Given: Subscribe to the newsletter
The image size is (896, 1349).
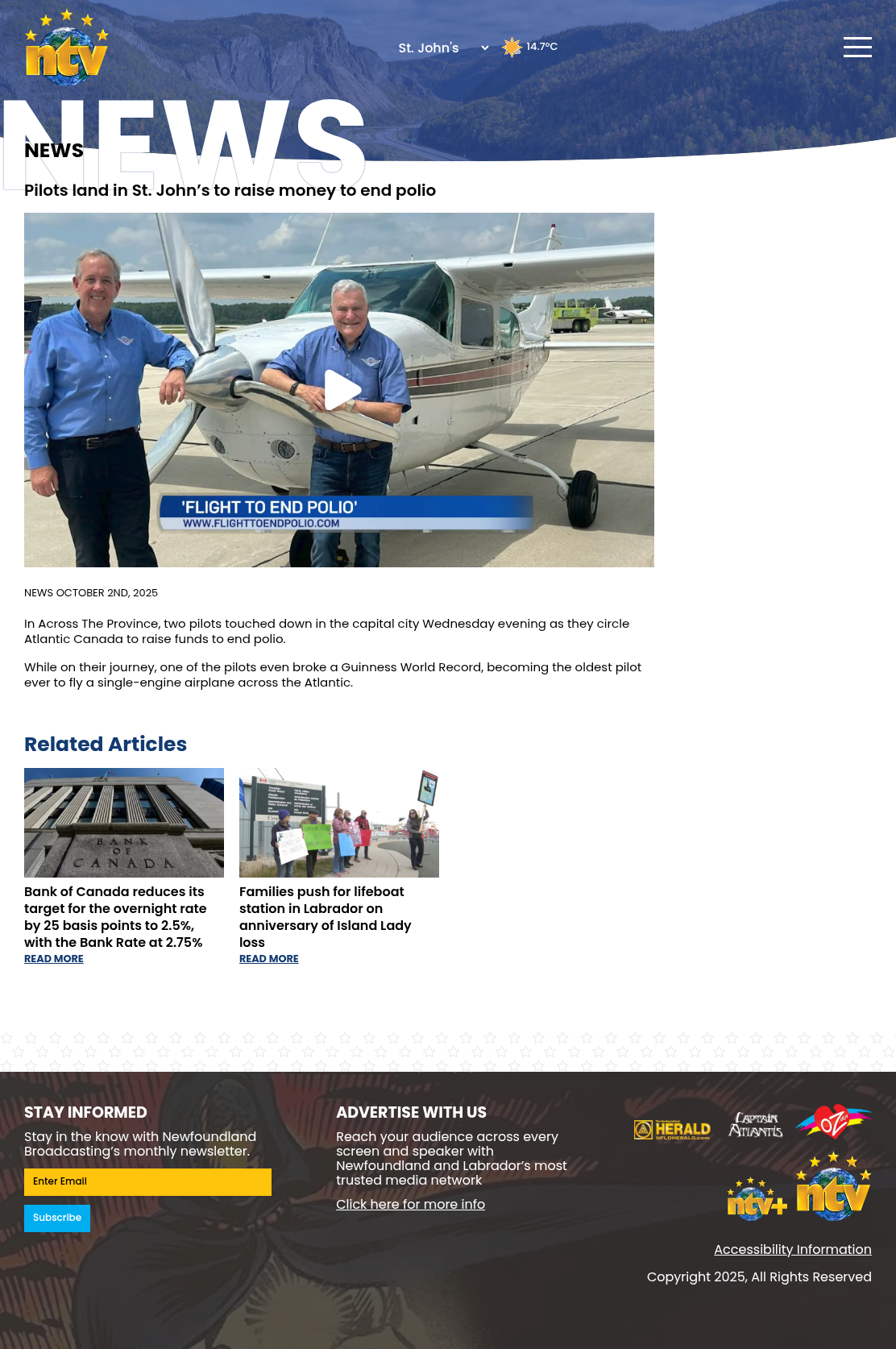Looking at the screenshot, I should point(57,1218).
